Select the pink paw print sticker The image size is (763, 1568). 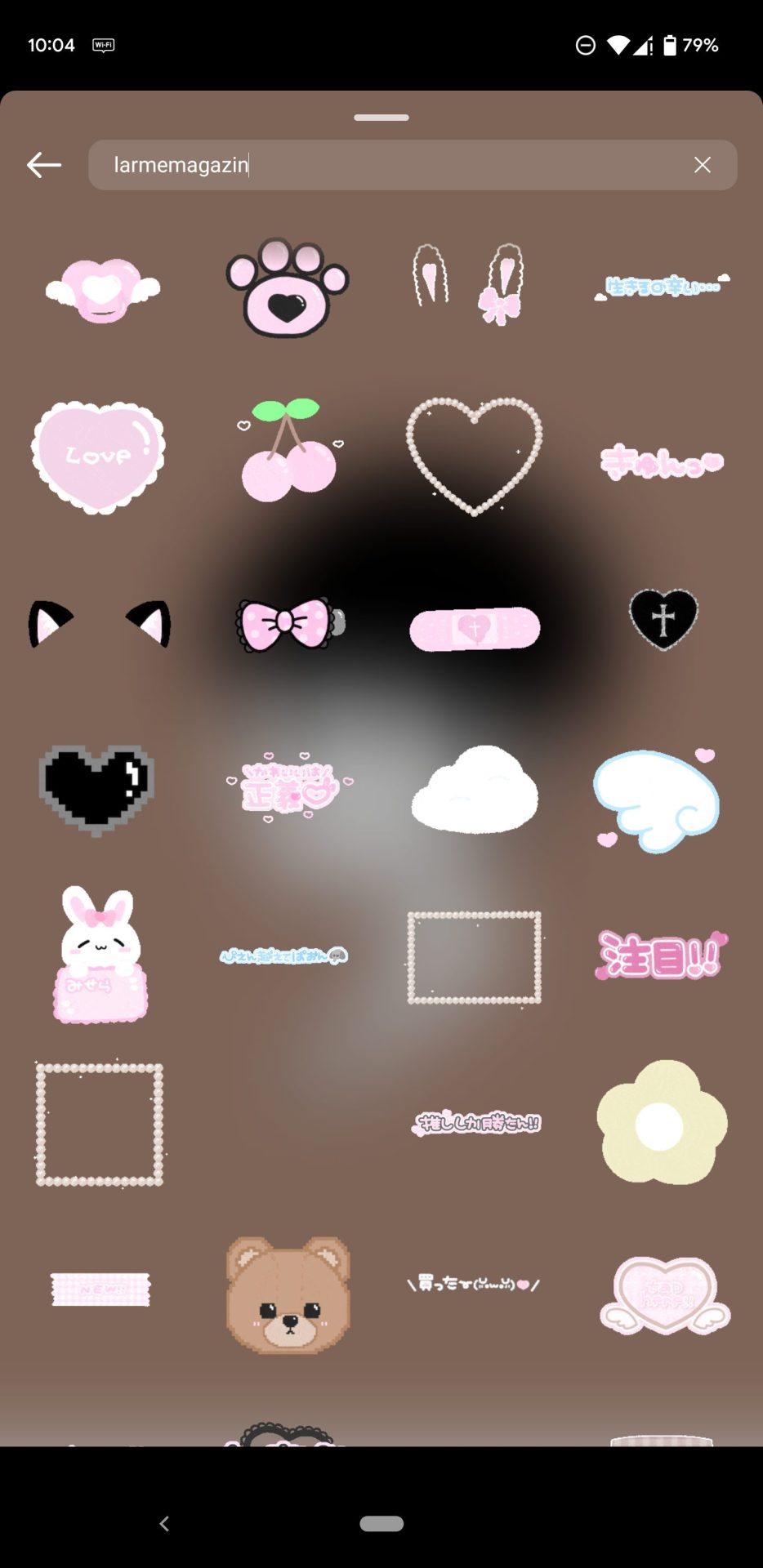click(288, 287)
